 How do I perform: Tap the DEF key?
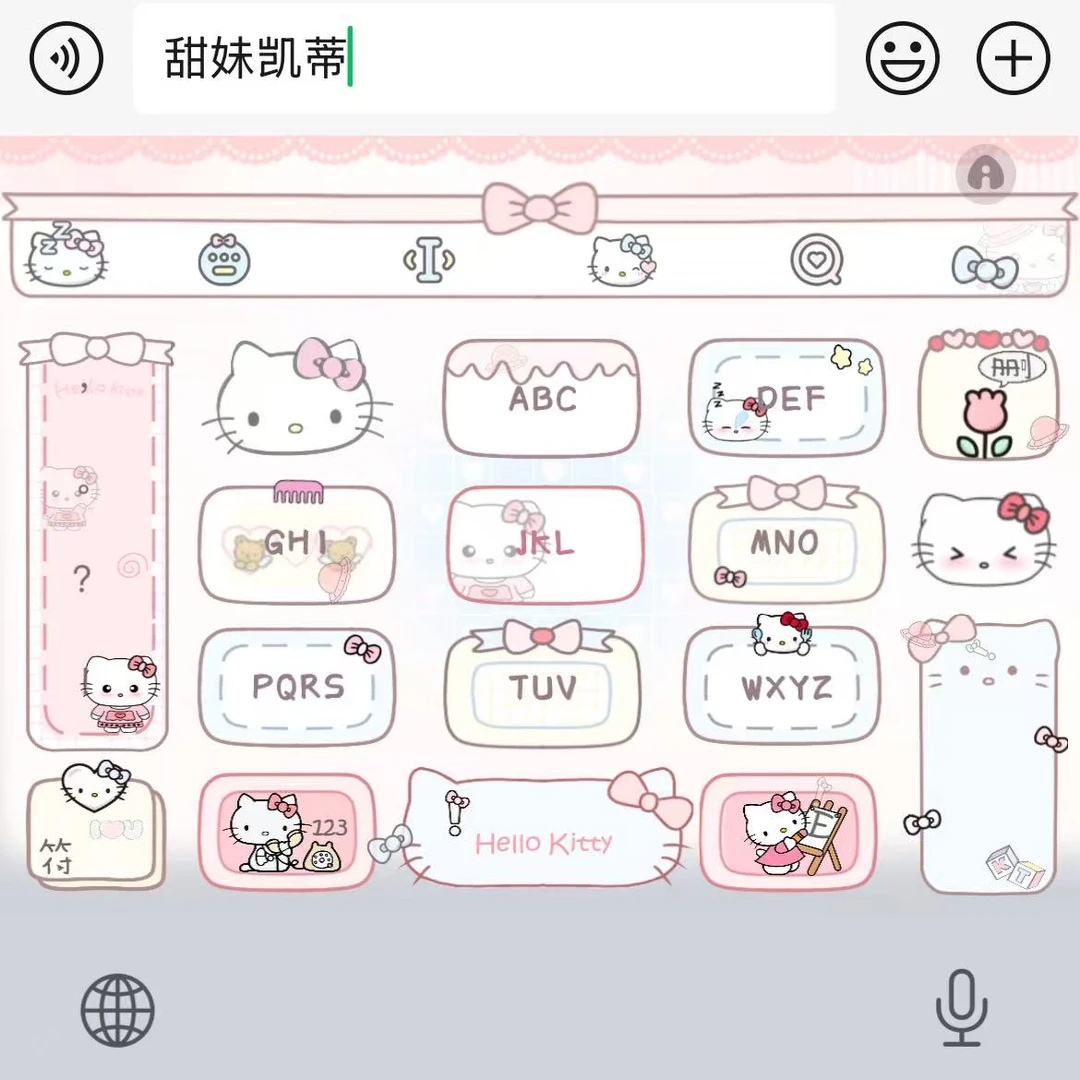click(787, 399)
